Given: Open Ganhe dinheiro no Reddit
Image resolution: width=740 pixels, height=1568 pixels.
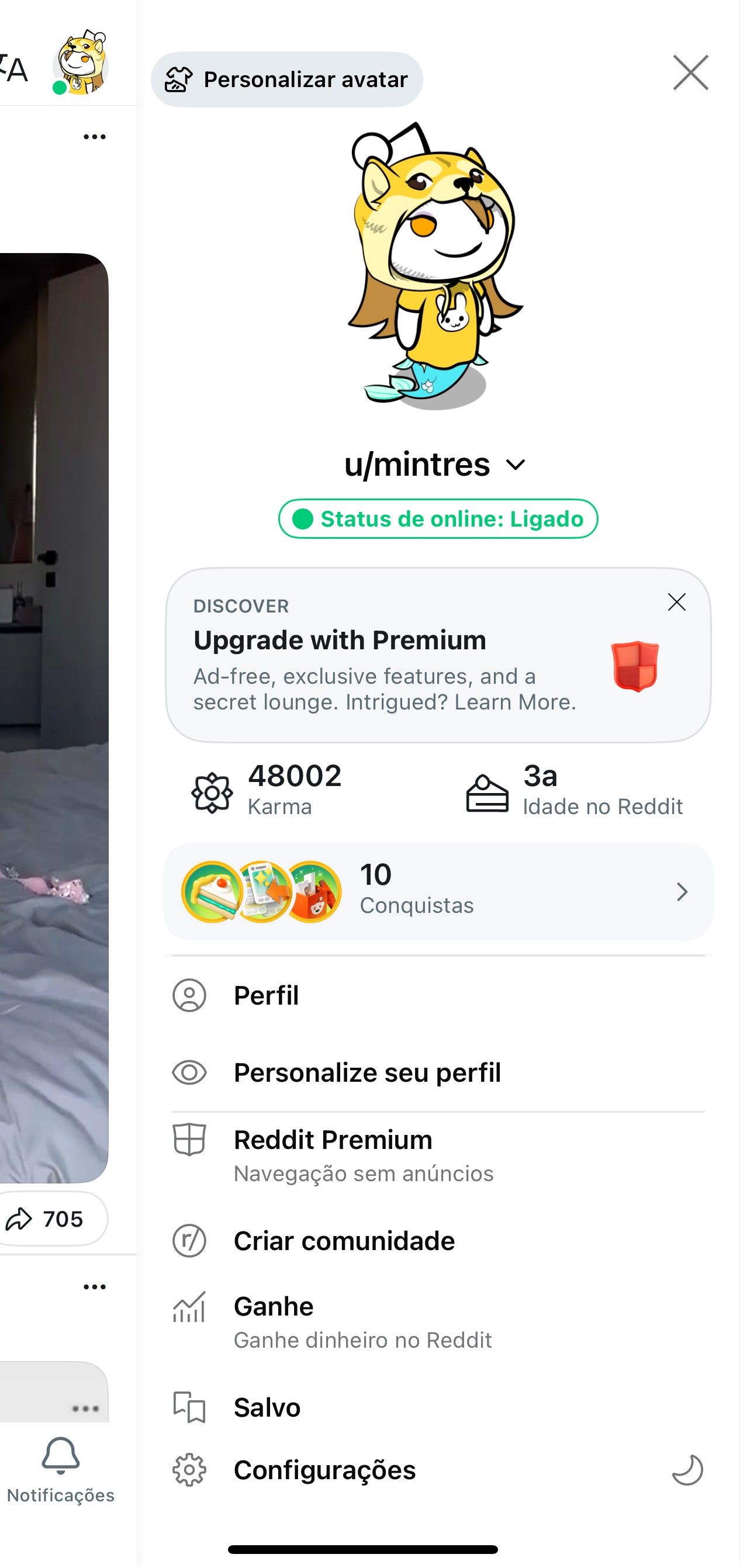Looking at the screenshot, I should pos(438,1321).
